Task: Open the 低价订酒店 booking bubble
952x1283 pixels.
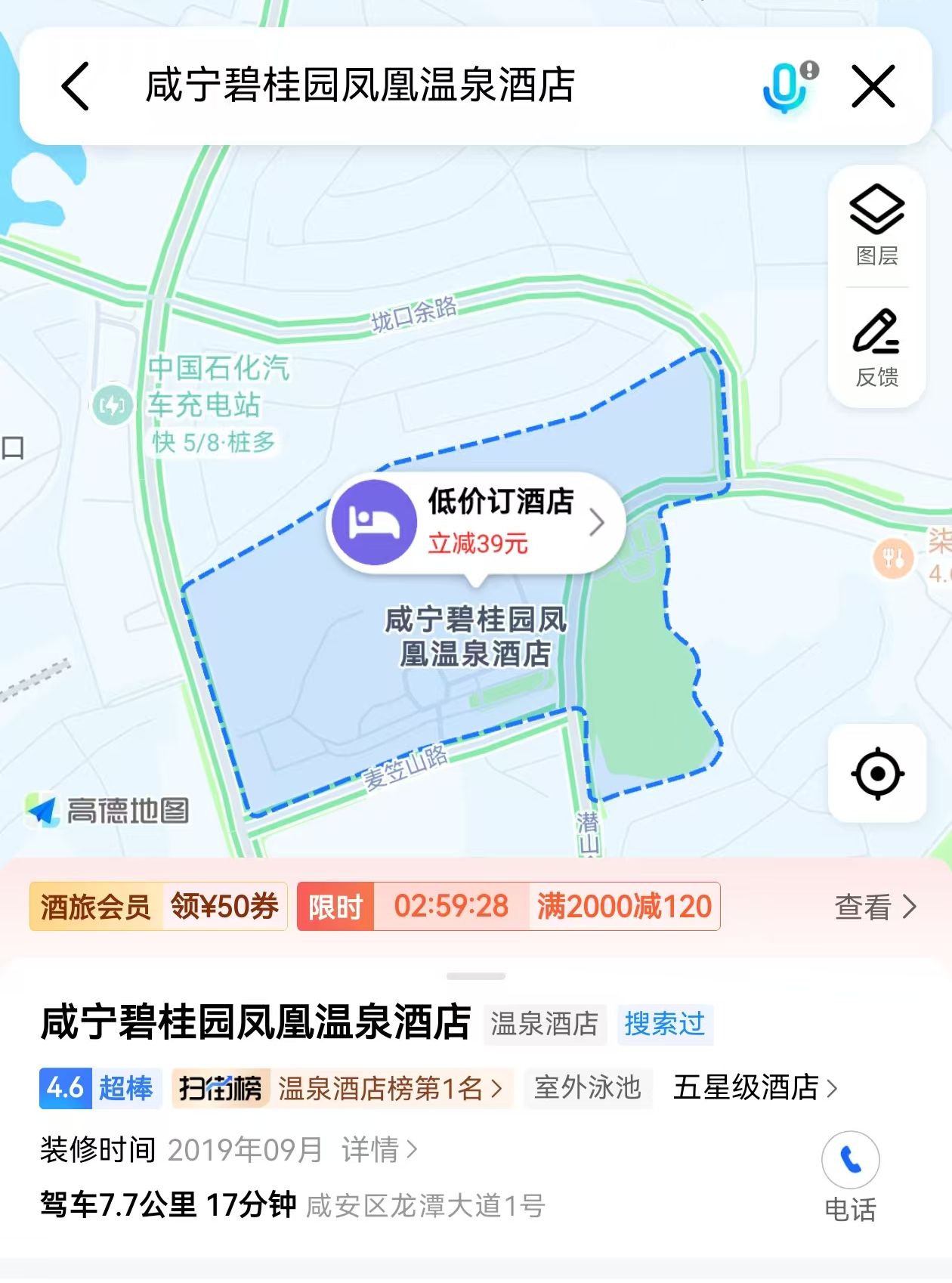Action: (476, 521)
